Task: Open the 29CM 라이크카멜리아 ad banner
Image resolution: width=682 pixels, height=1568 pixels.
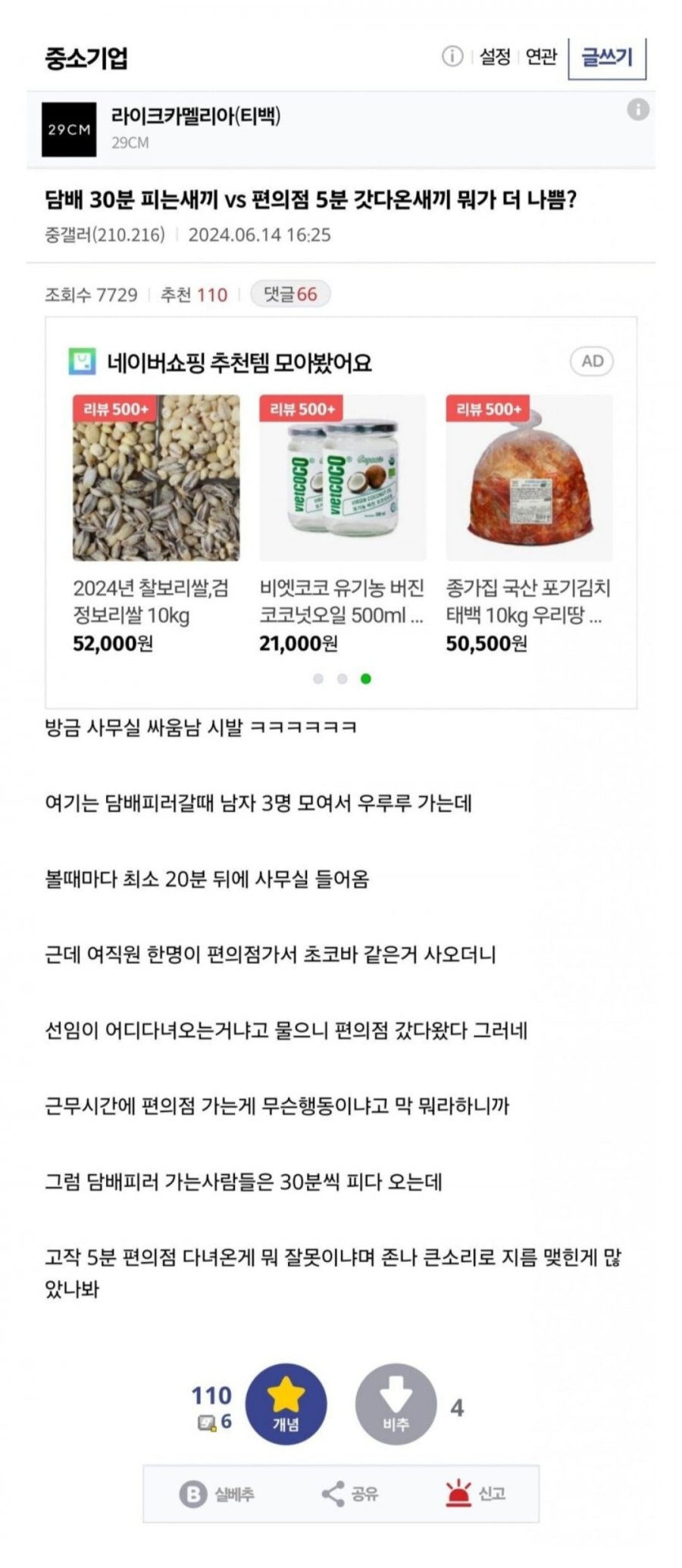Action: 196,127
